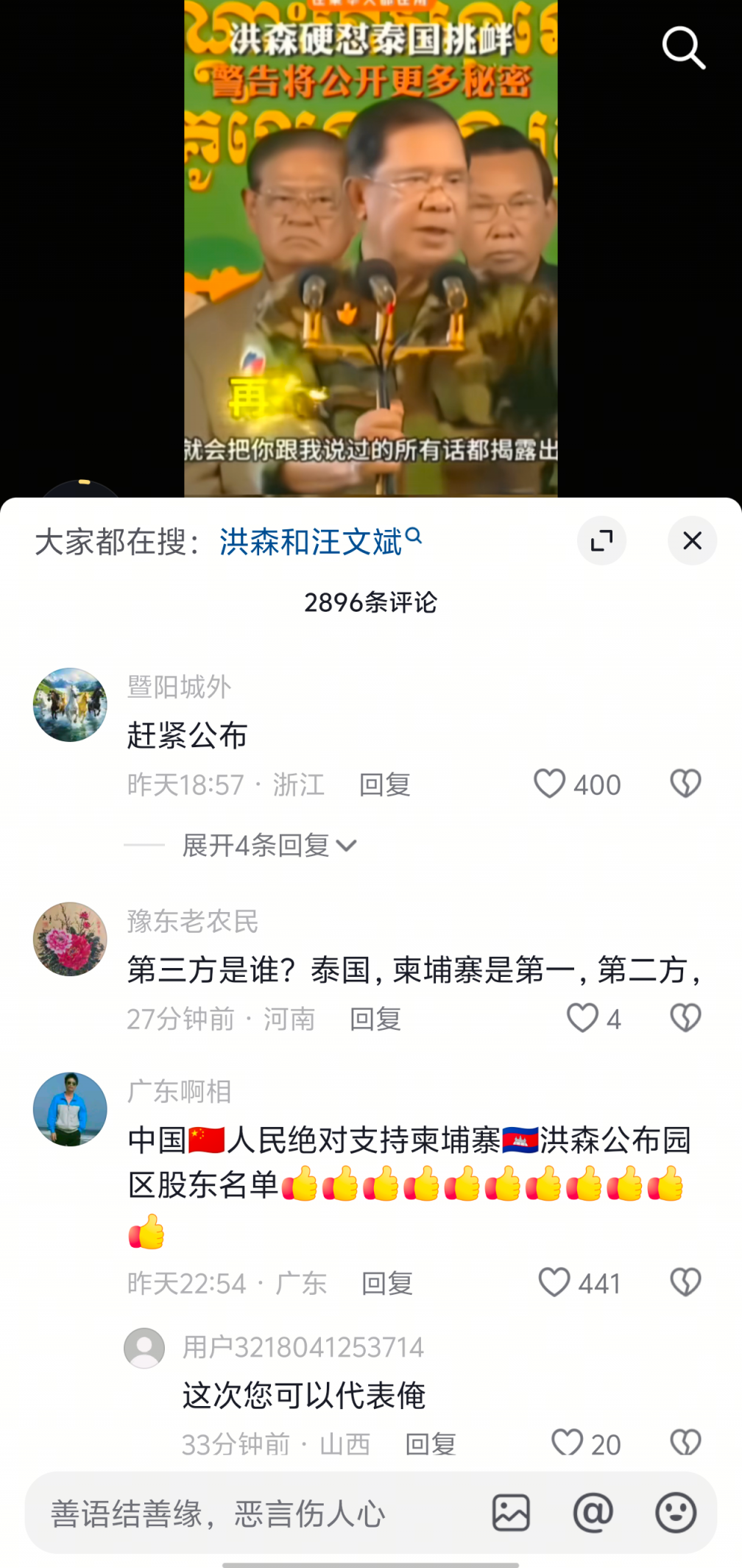Dislike 暨阳城外's comment

(685, 784)
